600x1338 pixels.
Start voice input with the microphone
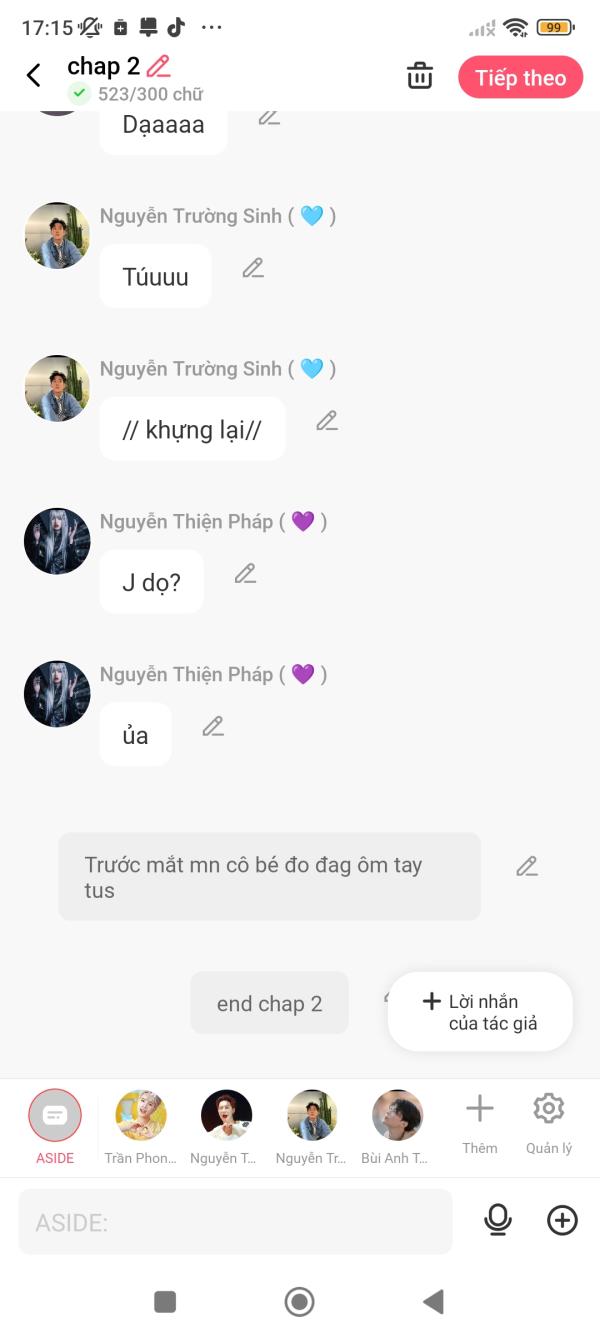click(x=497, y=1220)
